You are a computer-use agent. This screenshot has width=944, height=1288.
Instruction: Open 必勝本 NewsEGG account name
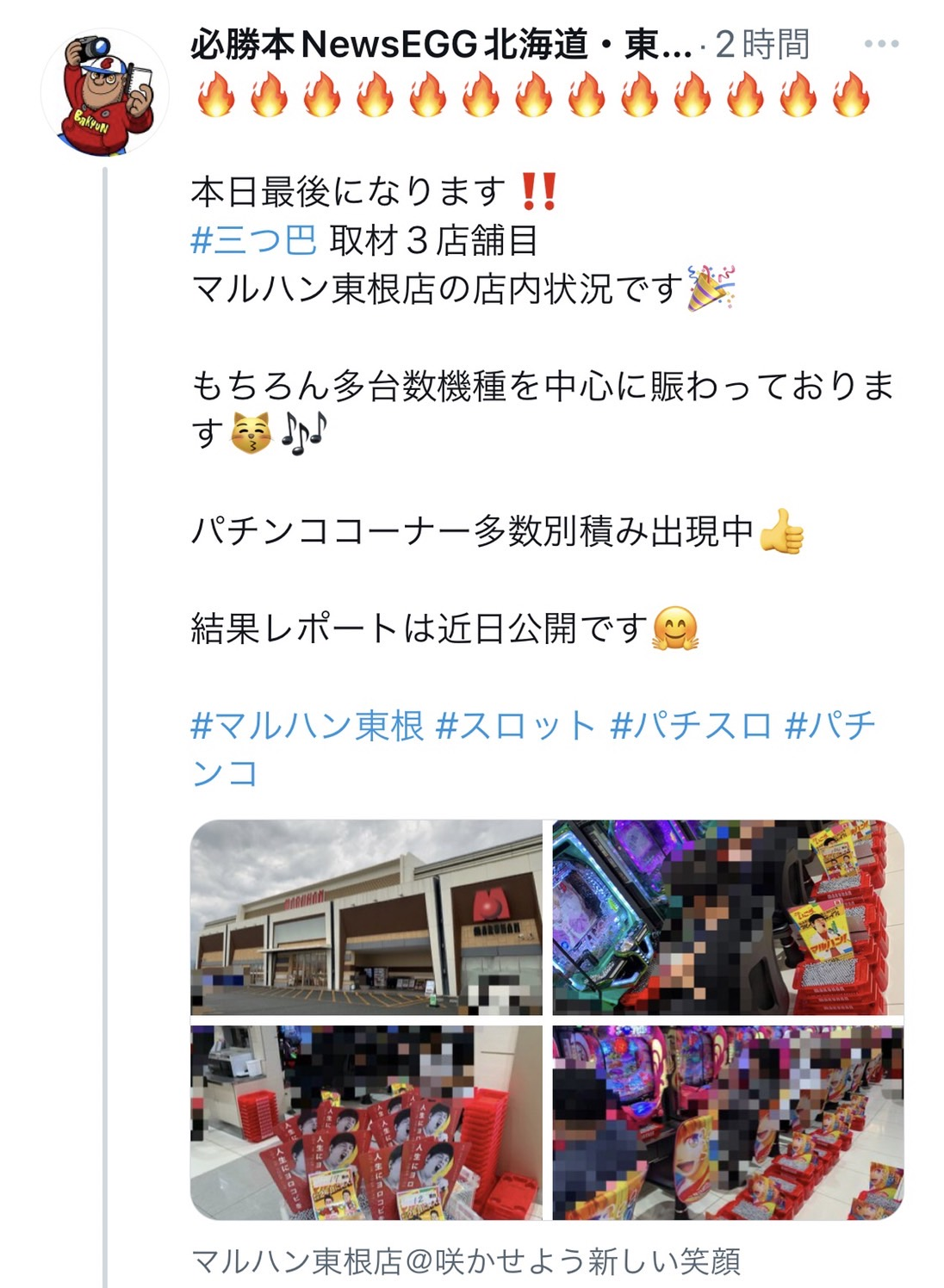click(x=439, y=45)
